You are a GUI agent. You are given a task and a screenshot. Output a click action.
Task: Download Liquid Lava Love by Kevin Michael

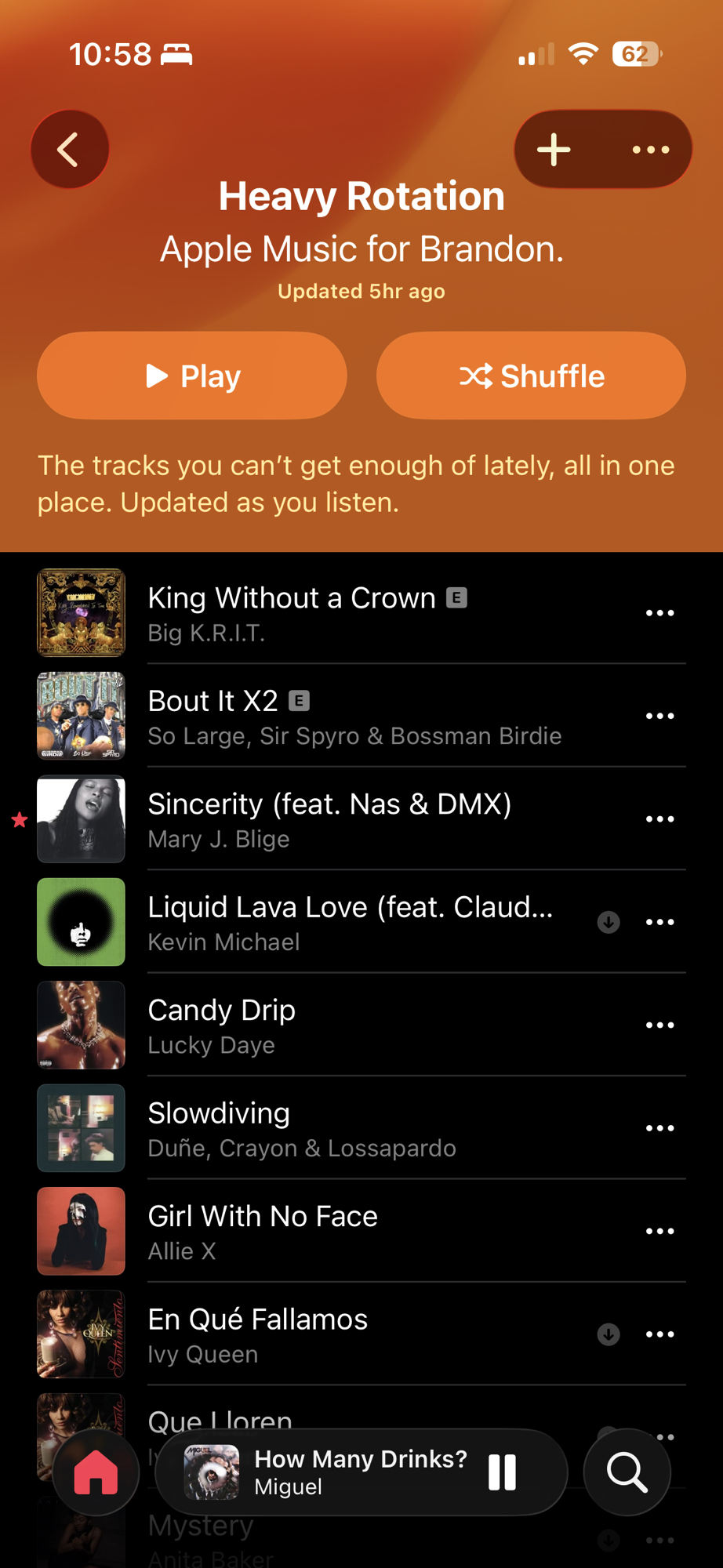pyautogui.click(x=609, y=922)
